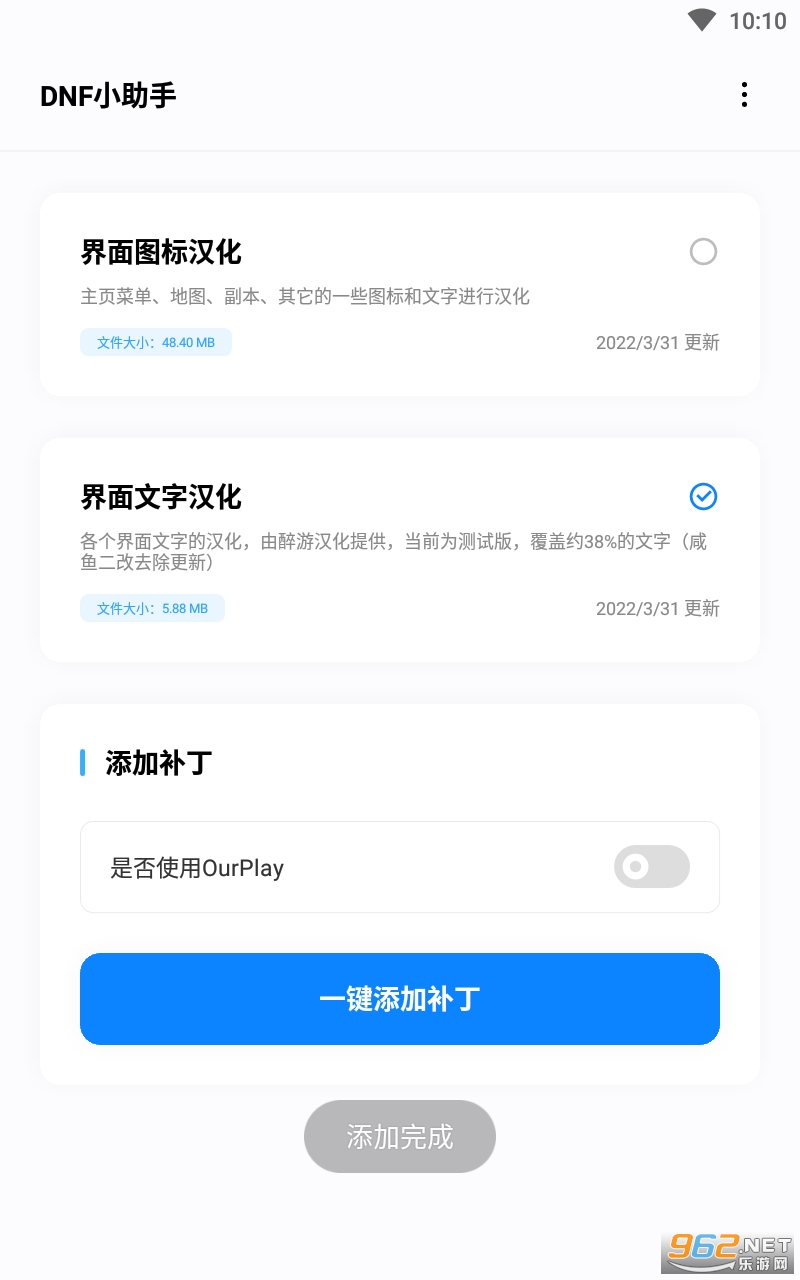Uncheck the 界面文字汉化 option
Viewport: 800px width, 1280px height.
click(704, 496)
